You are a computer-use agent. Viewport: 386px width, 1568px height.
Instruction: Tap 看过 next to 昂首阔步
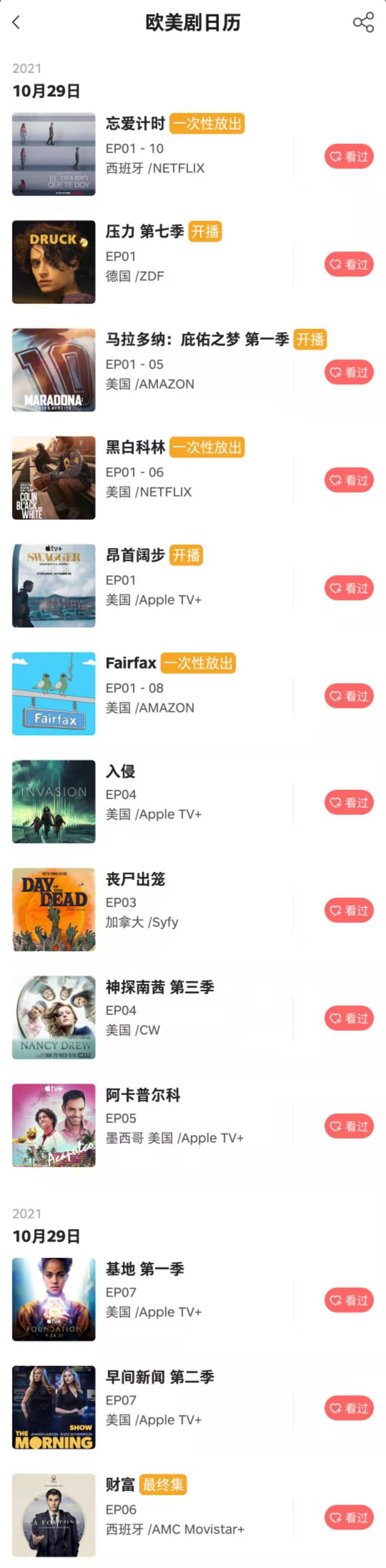(x=348, y=588)
